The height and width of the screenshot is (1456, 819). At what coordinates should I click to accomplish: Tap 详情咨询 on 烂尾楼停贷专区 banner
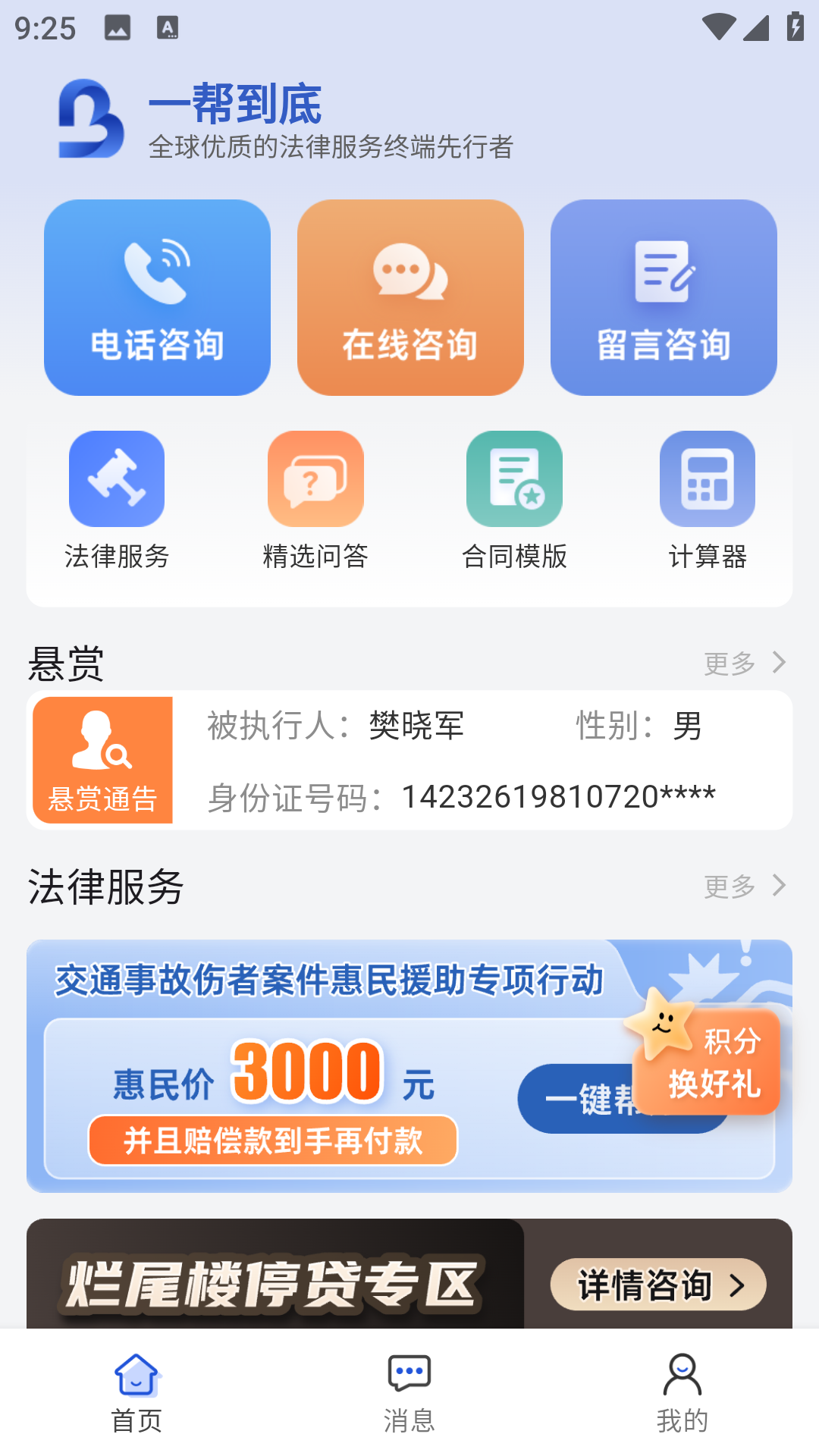(657, 1285)
